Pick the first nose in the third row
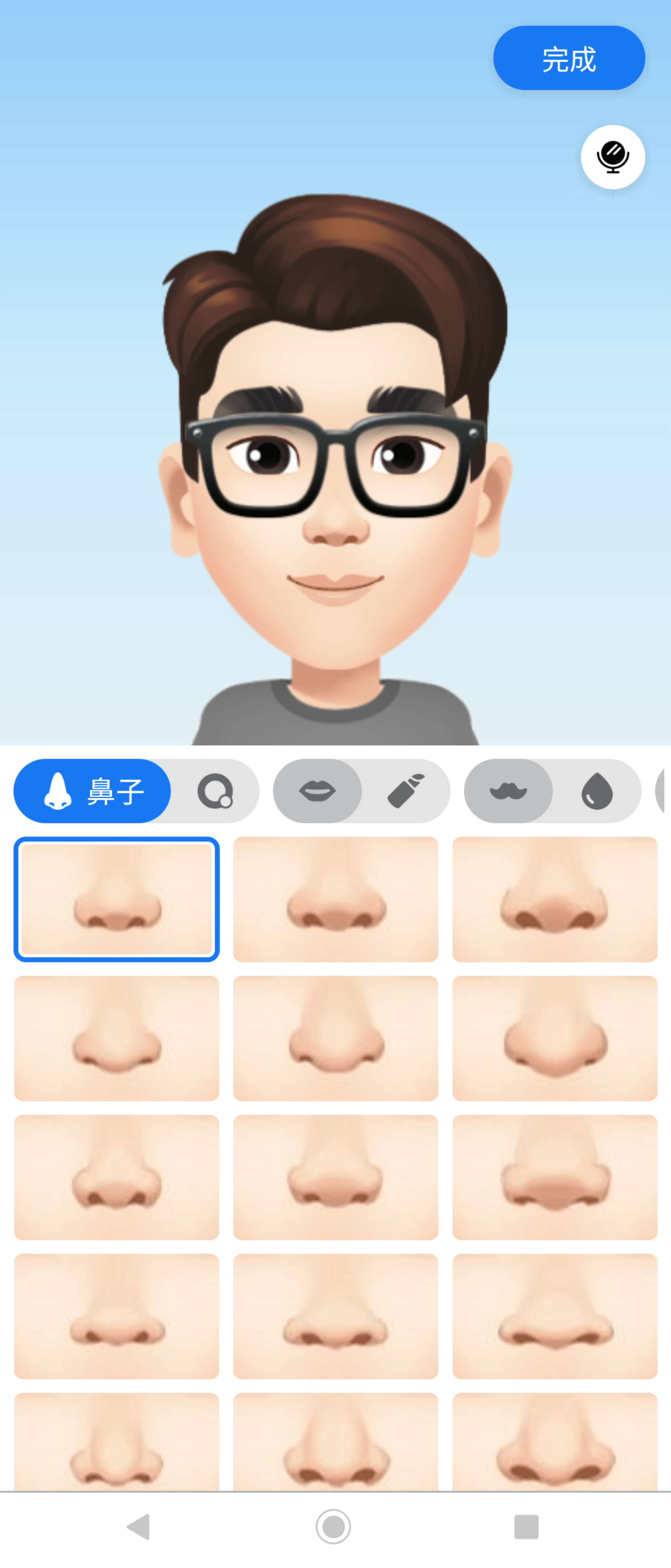The height and width of the screenshot is (1568, 671). click(116, 1176)
